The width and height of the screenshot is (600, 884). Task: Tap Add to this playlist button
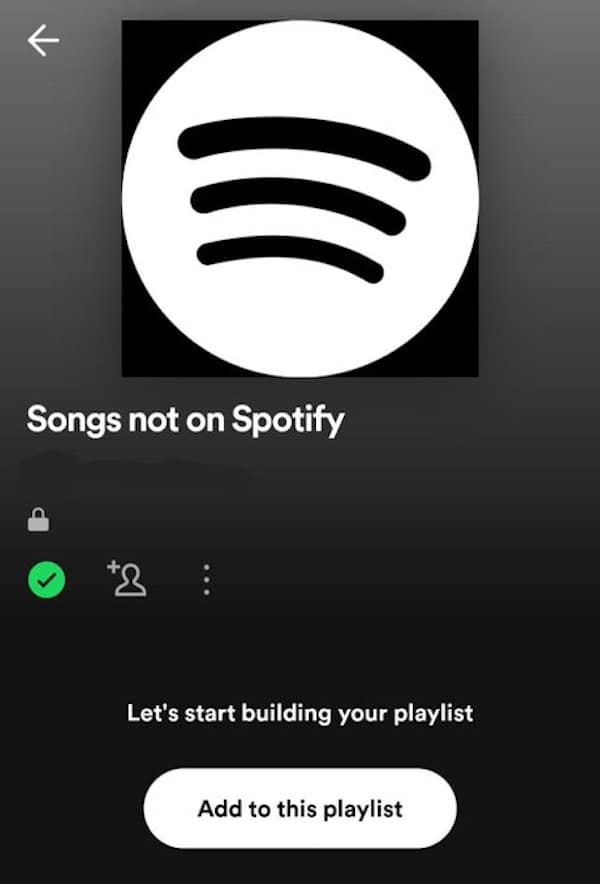[300, 808]
